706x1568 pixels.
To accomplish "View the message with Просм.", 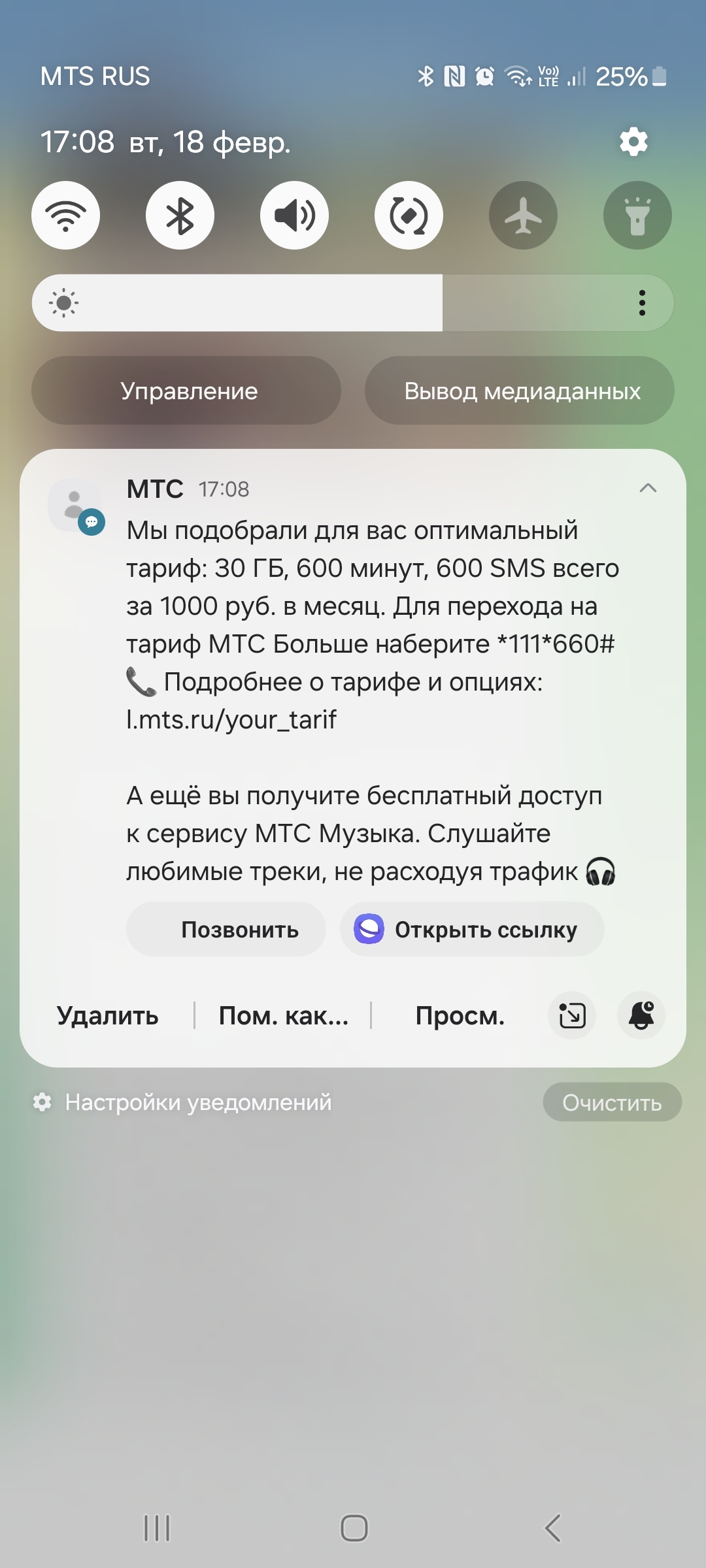I will tap(460, 1016).
